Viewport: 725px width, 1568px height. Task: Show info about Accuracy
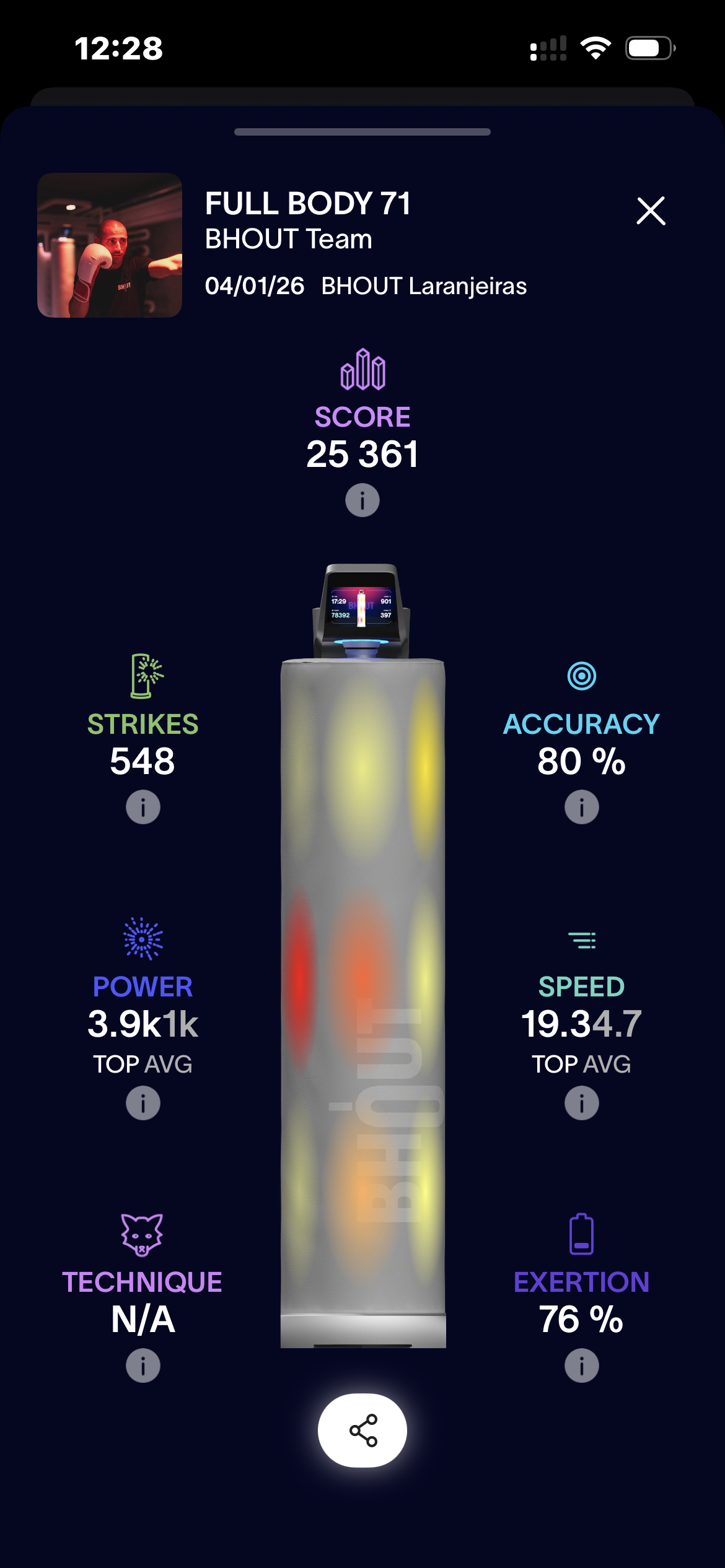click(581, 807)
